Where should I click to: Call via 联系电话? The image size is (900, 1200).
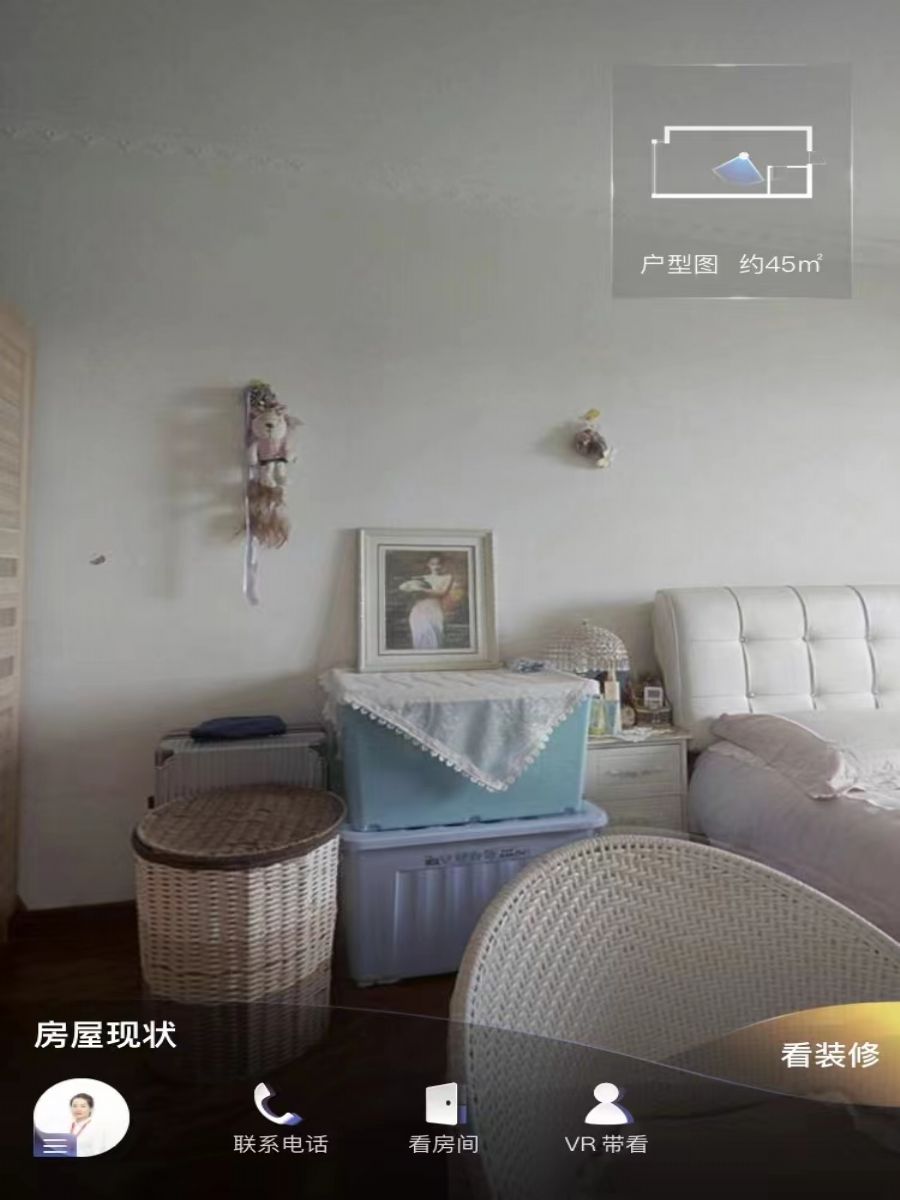[279, 1118]
